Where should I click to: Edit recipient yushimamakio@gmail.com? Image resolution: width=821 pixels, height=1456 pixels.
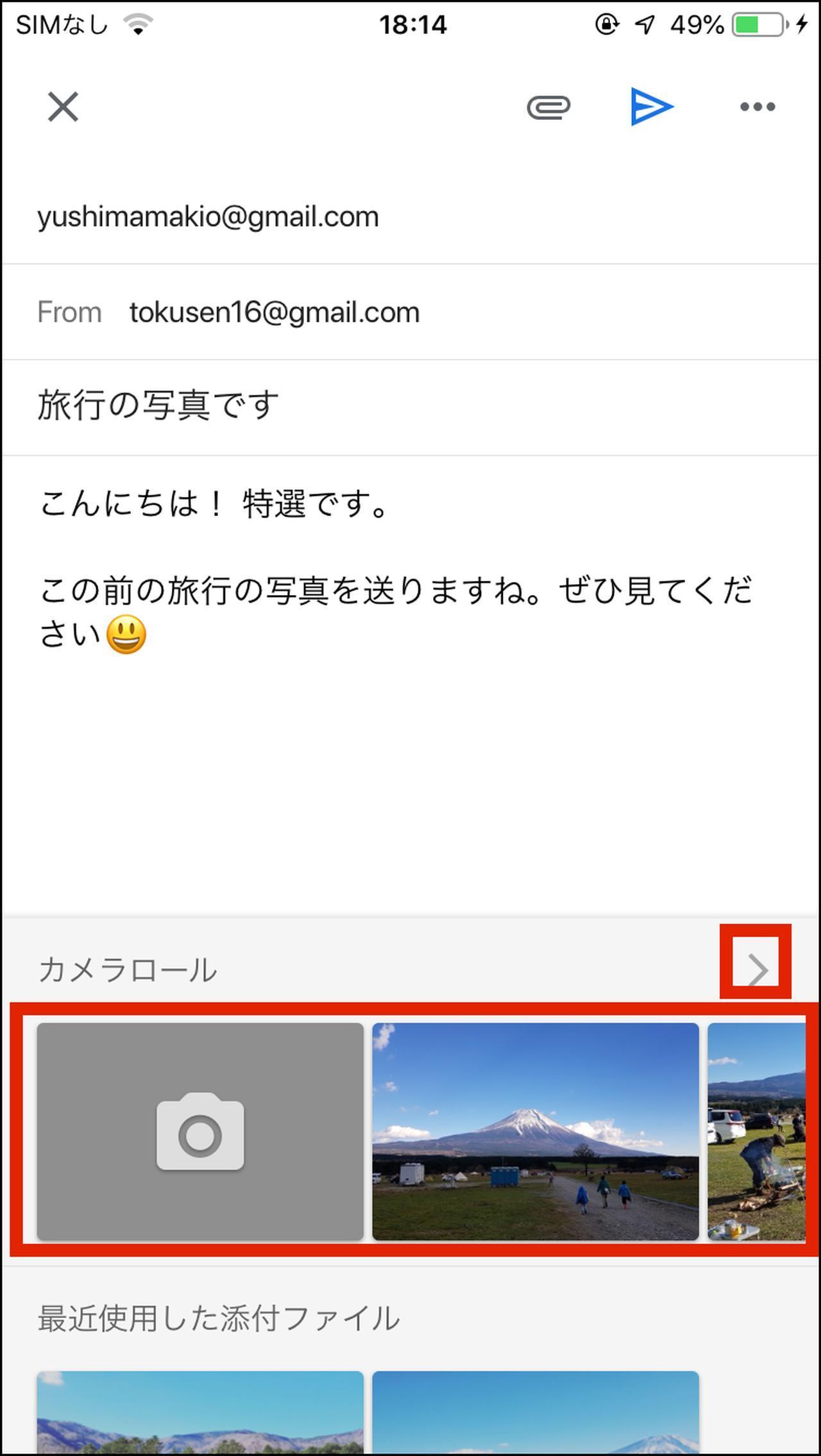tap(208, 217)
